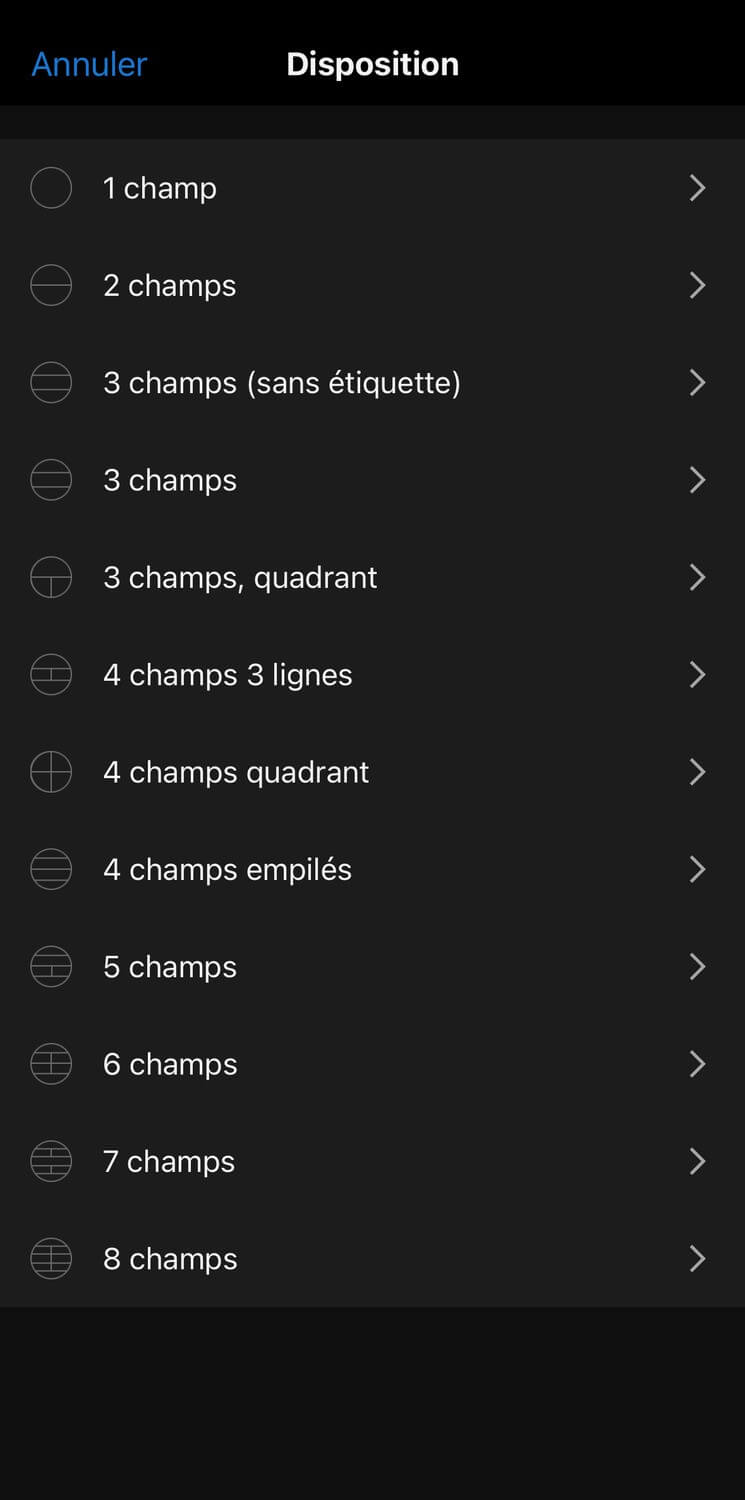Choose the 8 champs layout
This screenshot has width=745, height=1500.
tap(372, 1259)
